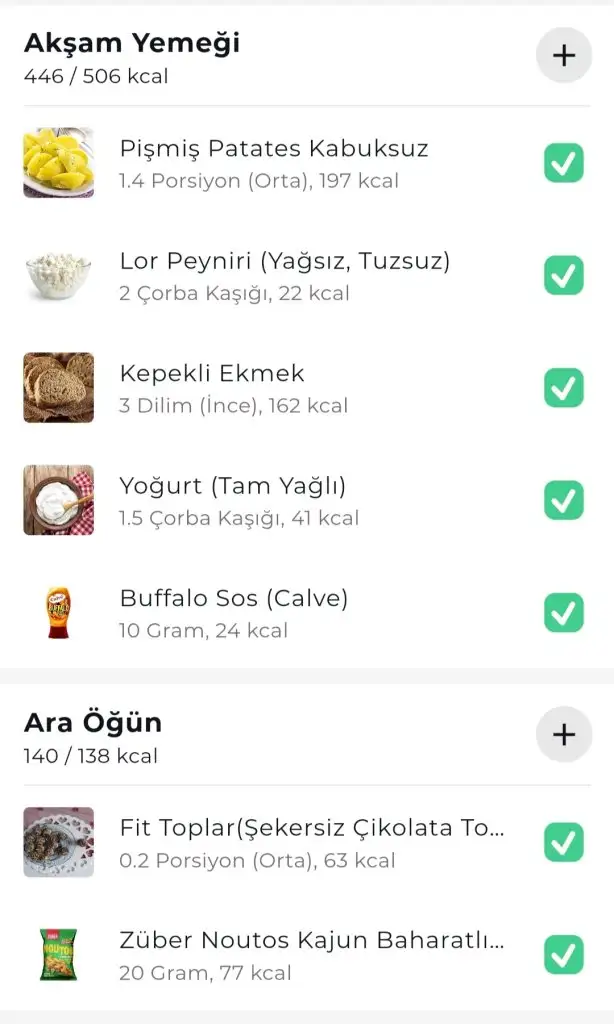Toggle the Kepekli Ekmek checkbox

coord(564,388)
